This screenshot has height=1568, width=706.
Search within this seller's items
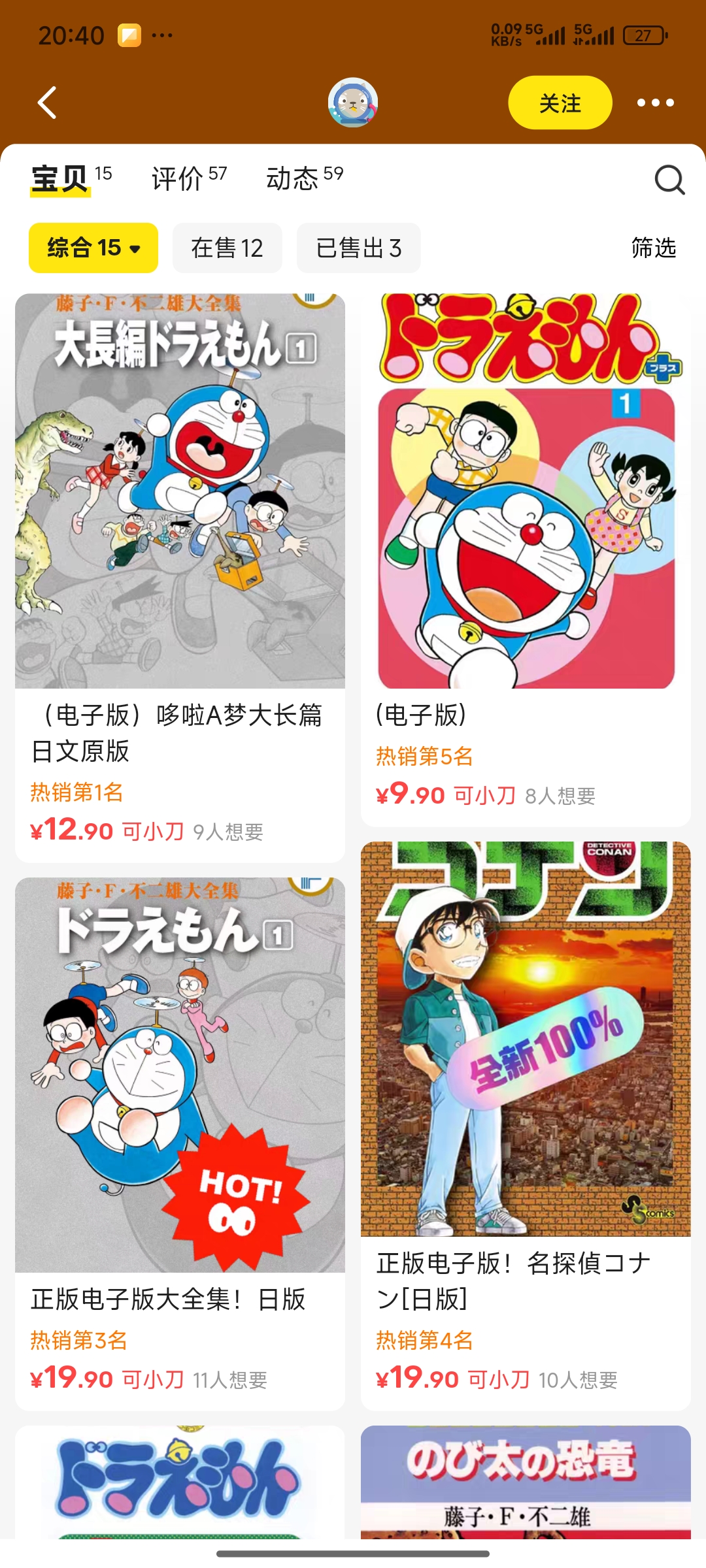tap(669, 180)
